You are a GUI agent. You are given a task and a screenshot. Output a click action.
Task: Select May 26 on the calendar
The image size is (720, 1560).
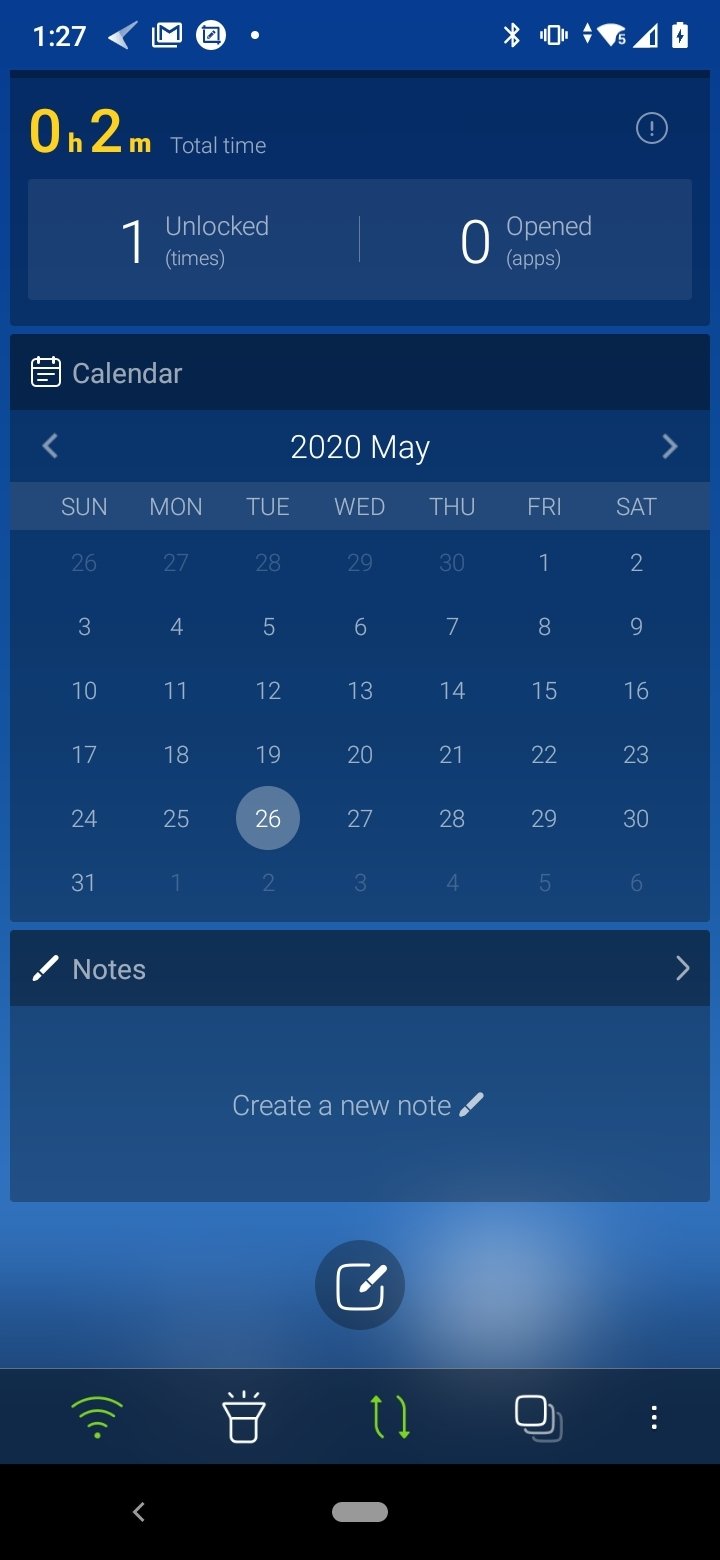pyautogui.click(x=268, y=818)
